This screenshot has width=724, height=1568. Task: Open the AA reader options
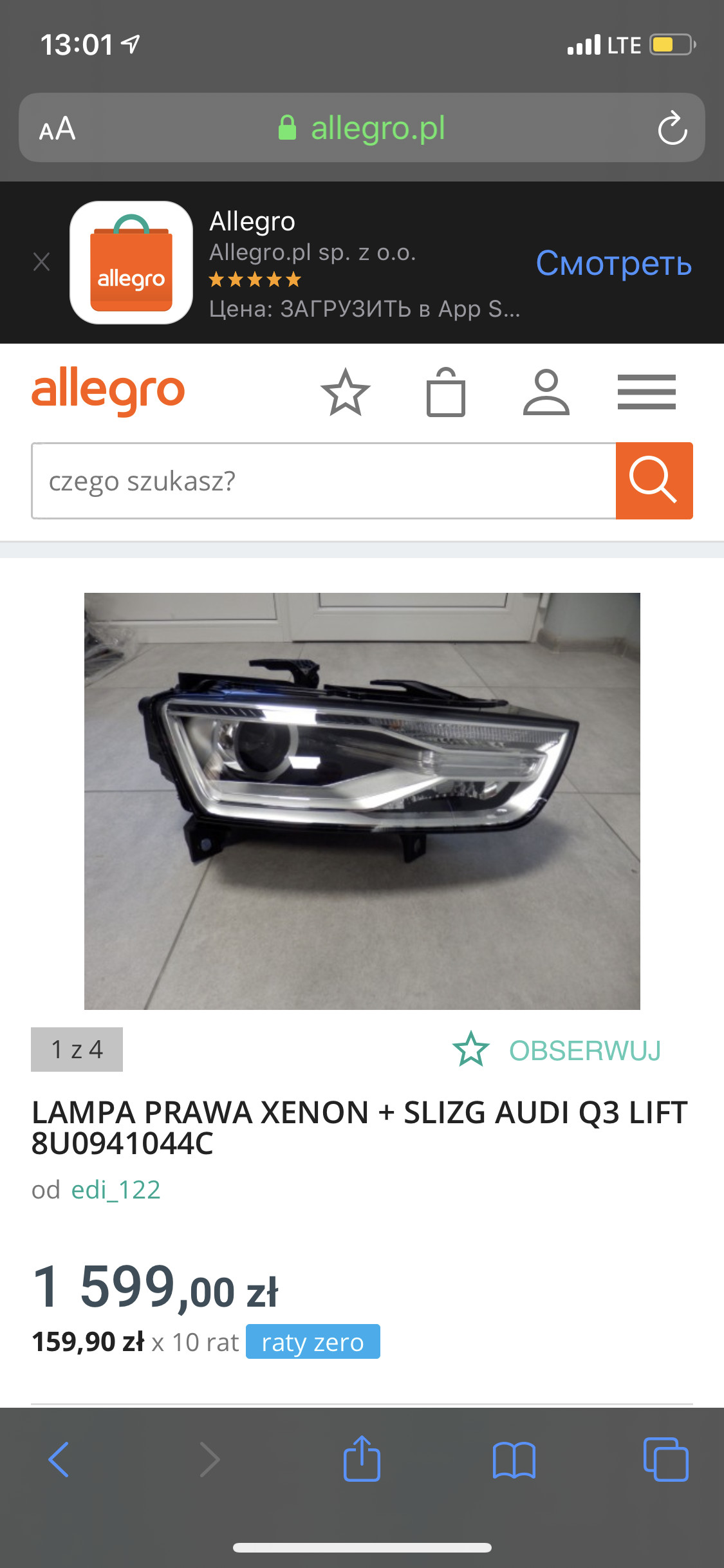(x=57, y=129)
